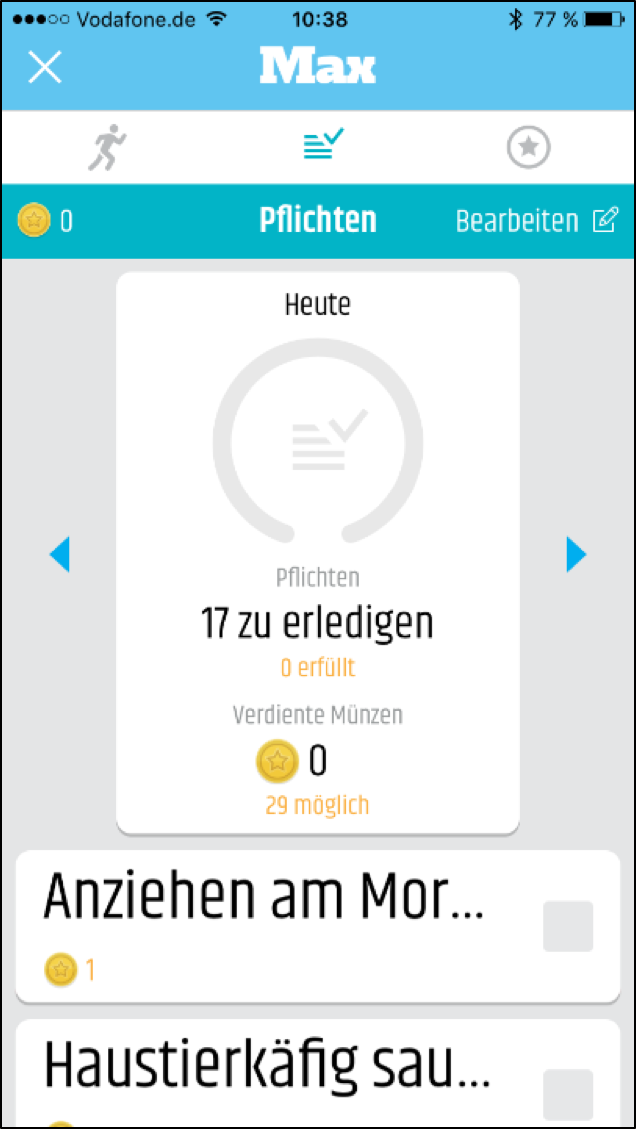Go to next day with right arrow
636x1129 pixels.
576,554
